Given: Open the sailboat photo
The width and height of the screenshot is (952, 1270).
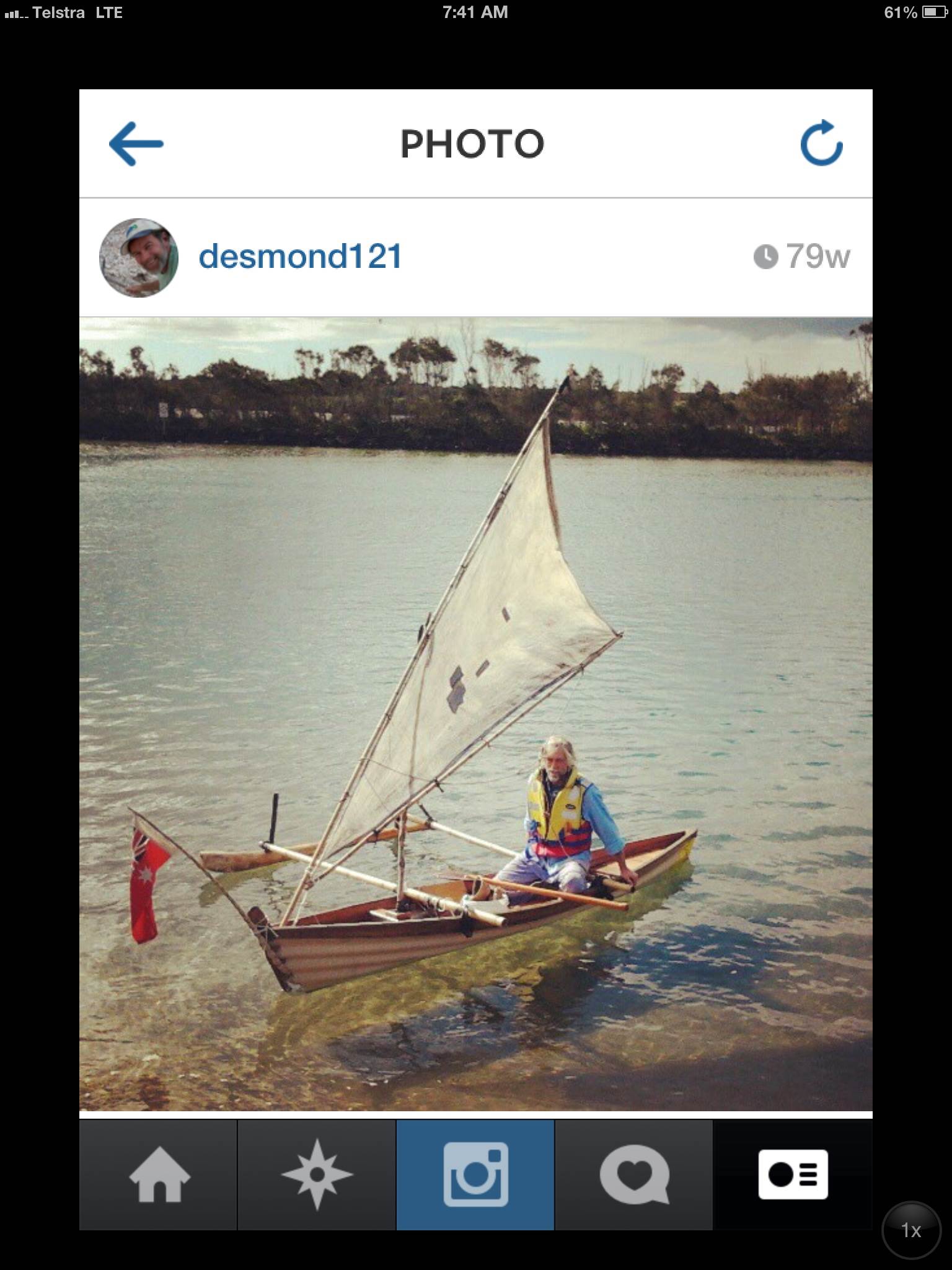Looking at the screenshot, I should (476, 713).
